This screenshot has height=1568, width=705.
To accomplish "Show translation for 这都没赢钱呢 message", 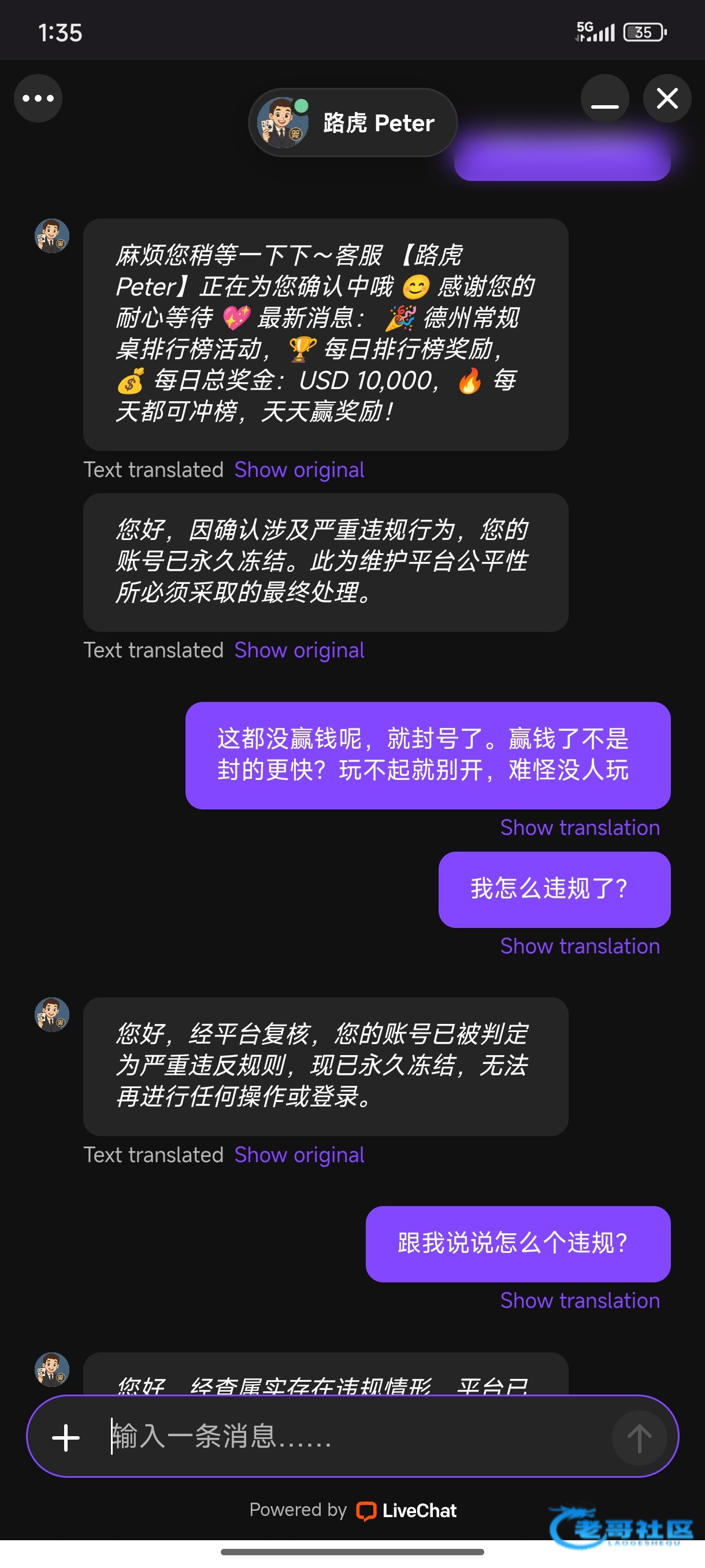I will [580, 828].
